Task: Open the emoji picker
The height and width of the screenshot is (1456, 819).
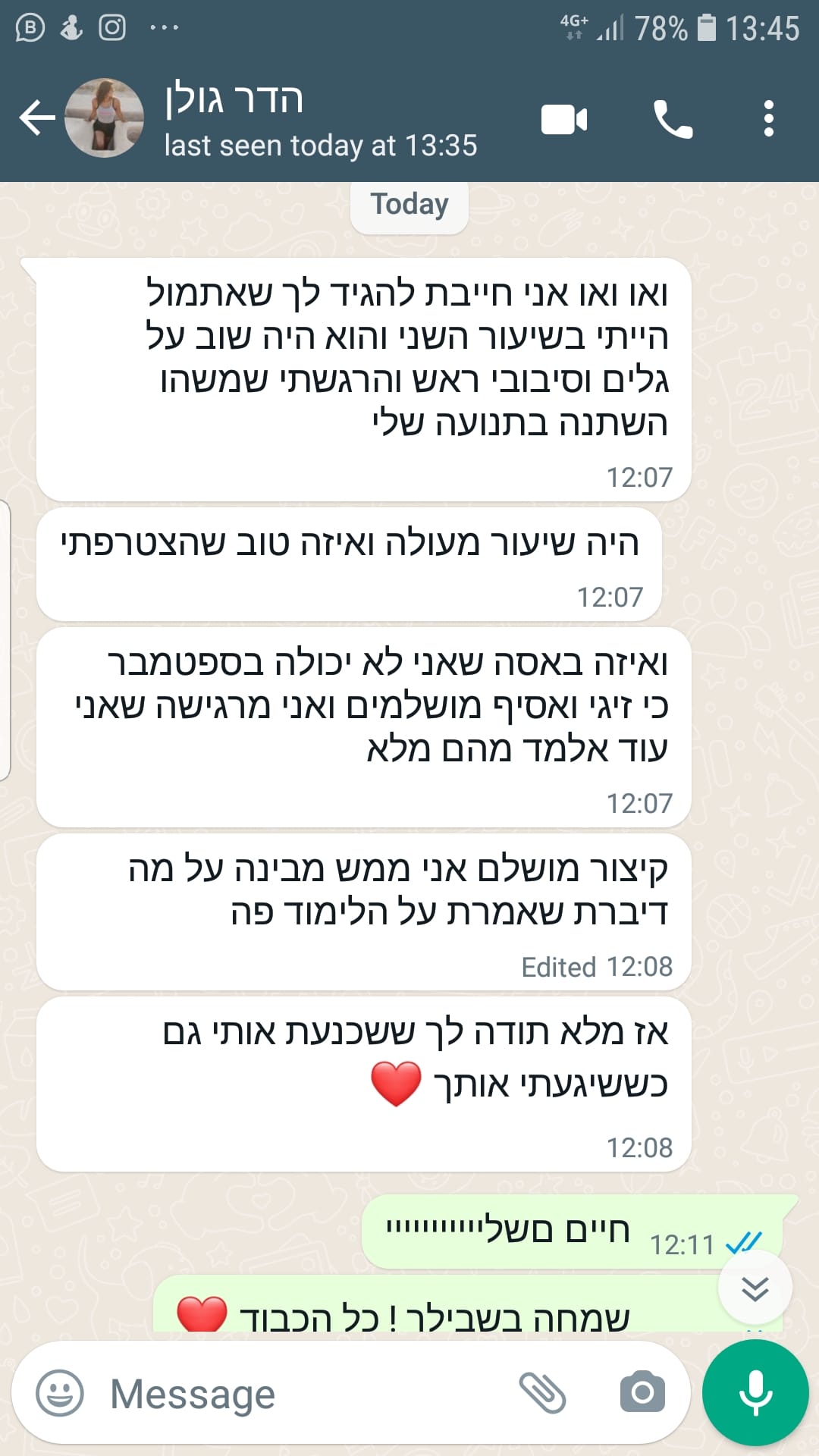Action: click(60, 1392)
